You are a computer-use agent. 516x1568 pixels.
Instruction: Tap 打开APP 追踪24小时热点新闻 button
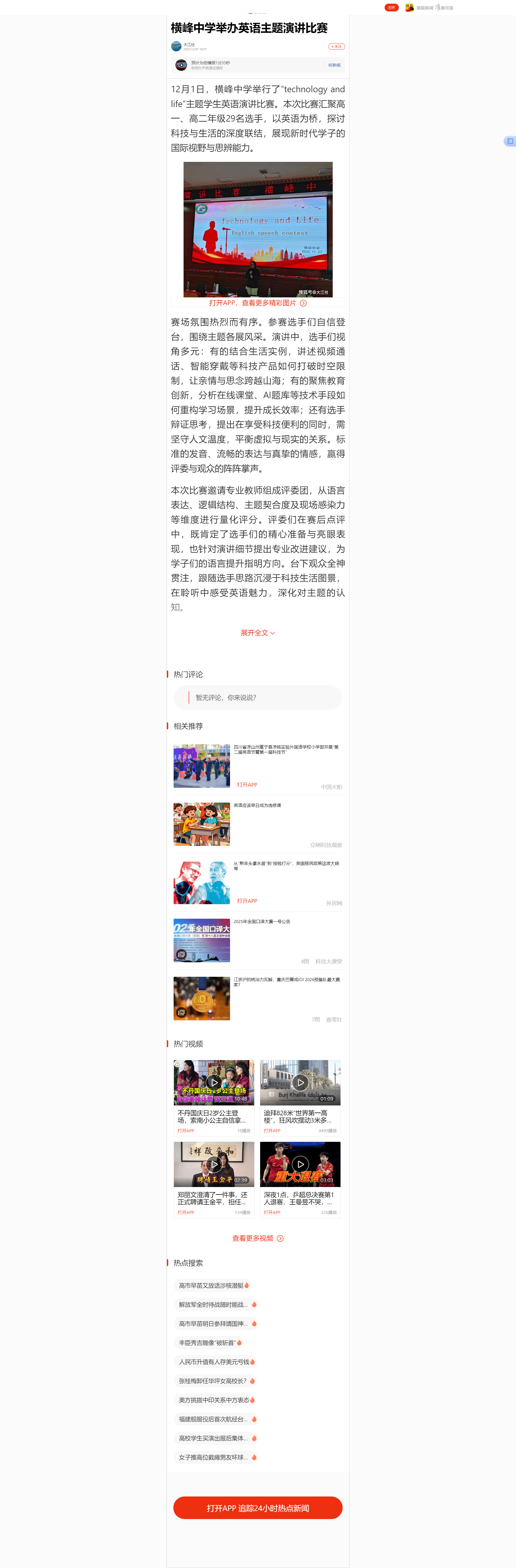click(257, 1508)
